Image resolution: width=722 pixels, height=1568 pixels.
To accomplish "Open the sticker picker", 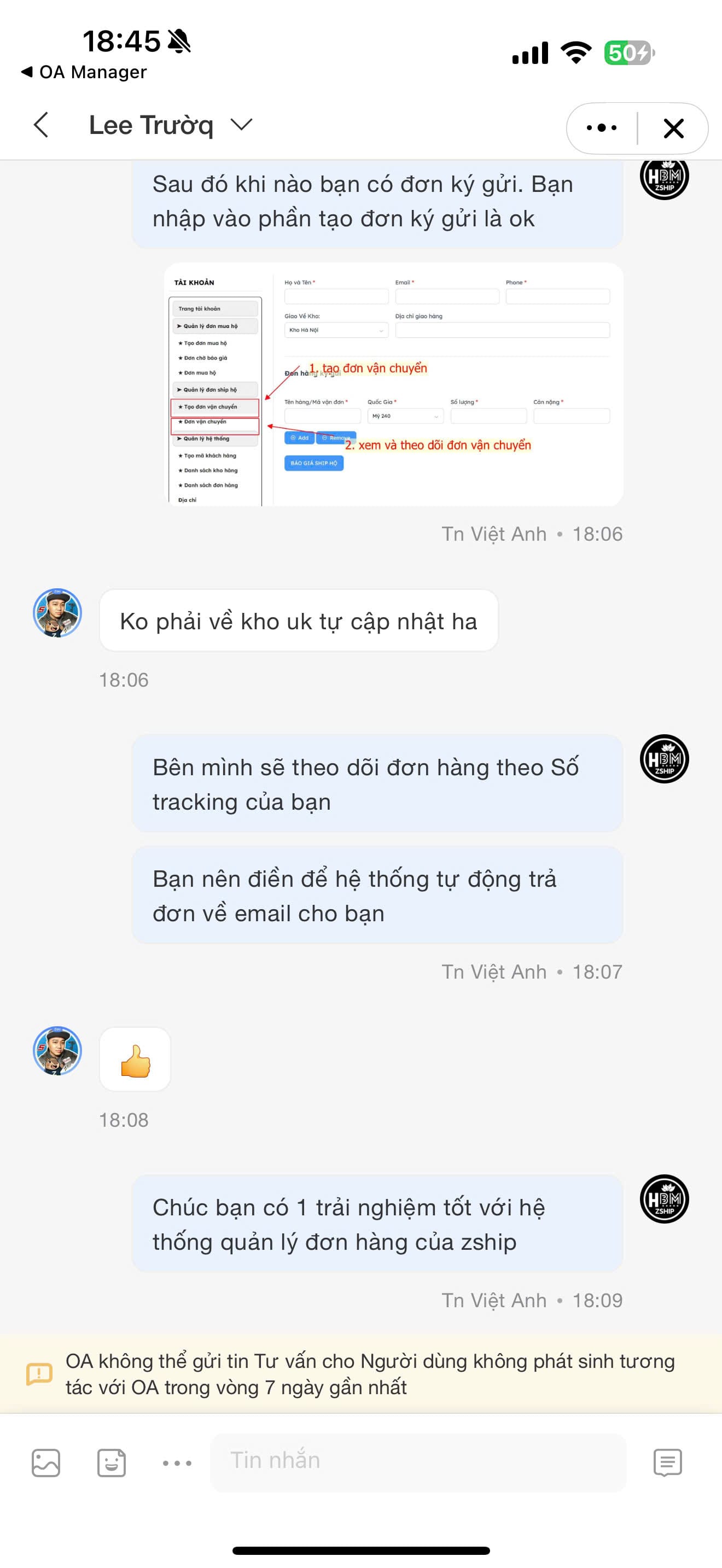I will 112,1462.
